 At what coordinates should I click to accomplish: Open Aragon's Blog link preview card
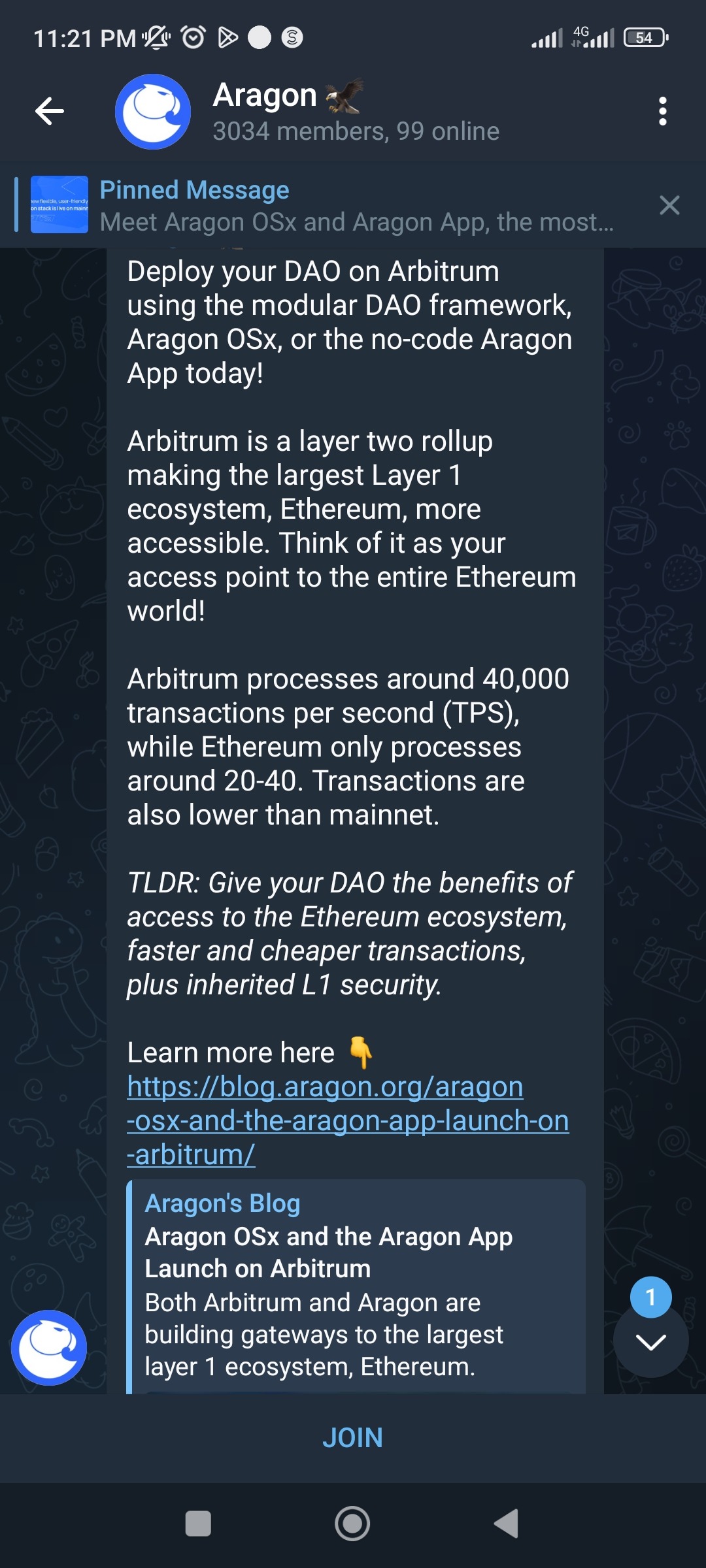point(356,1284)
